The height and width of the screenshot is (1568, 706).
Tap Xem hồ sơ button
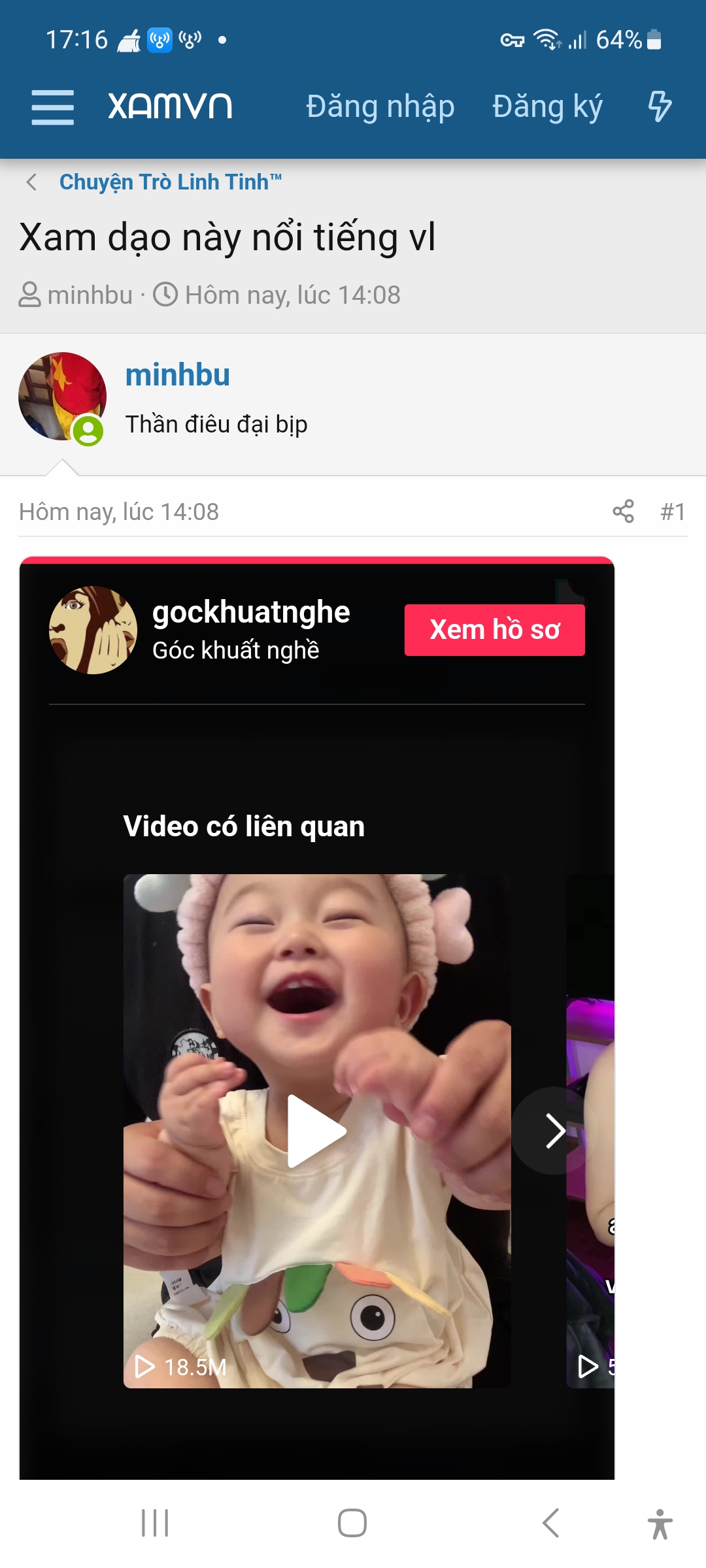pyautogui.click(x=495, y=630)
